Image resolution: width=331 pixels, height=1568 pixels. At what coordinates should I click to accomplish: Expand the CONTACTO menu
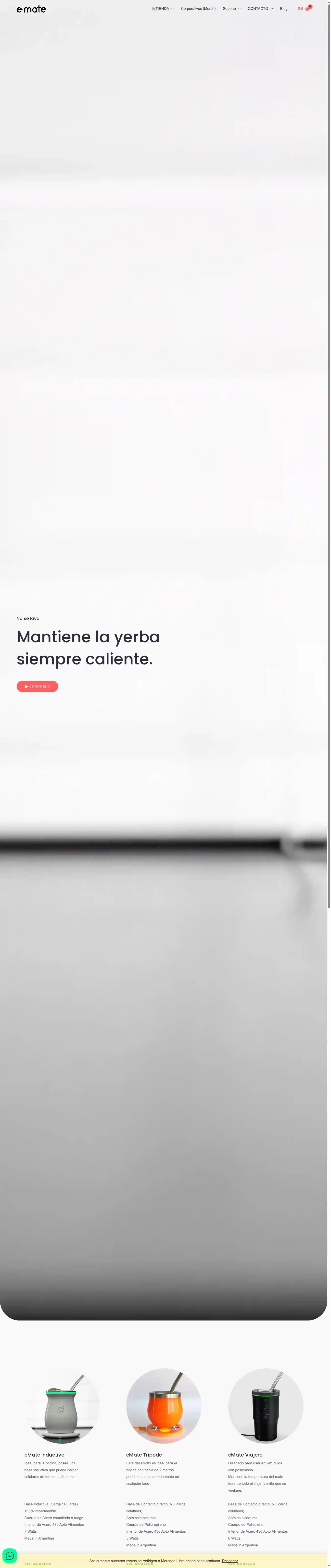260,9
